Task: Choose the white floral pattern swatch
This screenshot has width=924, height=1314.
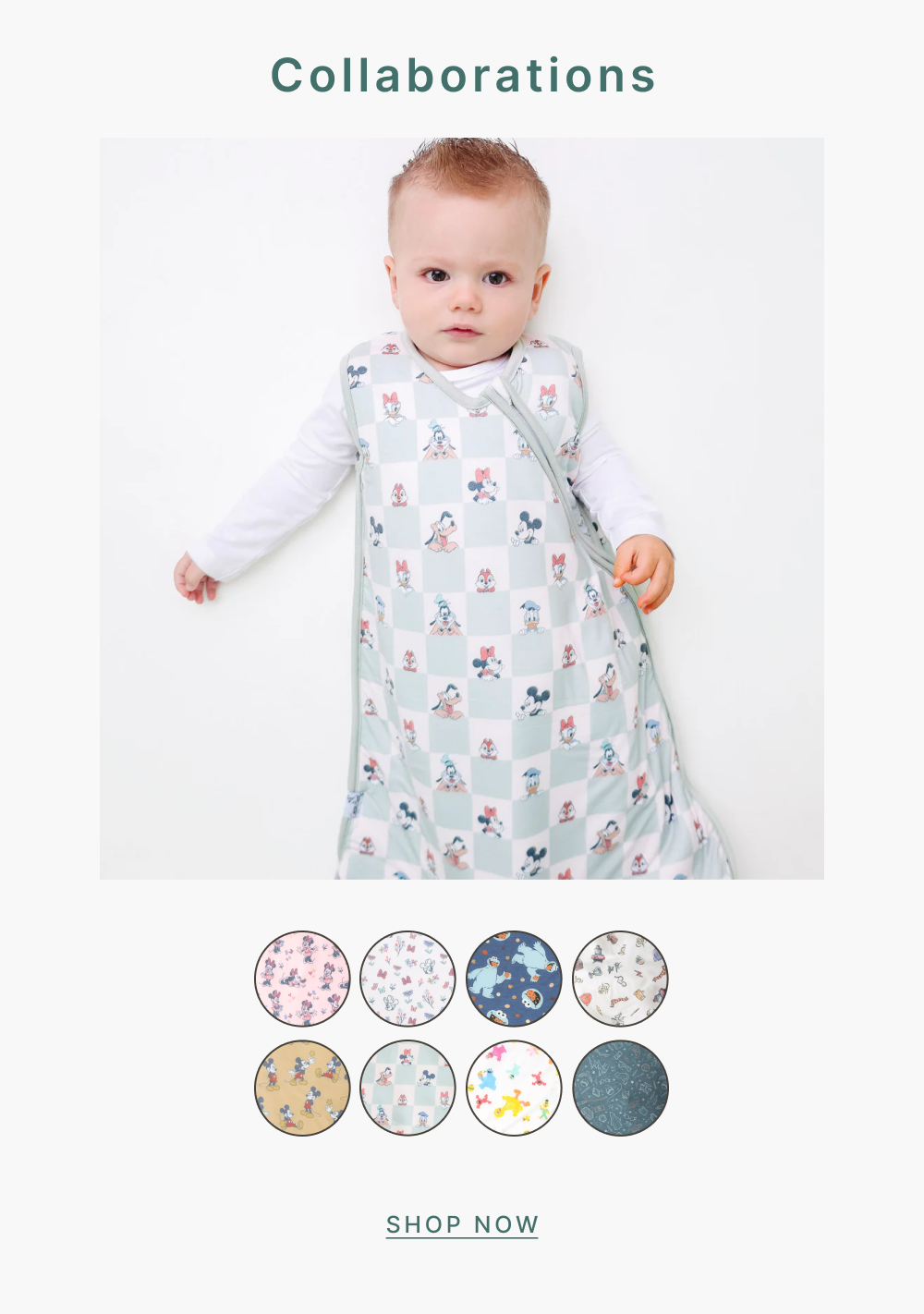Action: tap(407, 979)
